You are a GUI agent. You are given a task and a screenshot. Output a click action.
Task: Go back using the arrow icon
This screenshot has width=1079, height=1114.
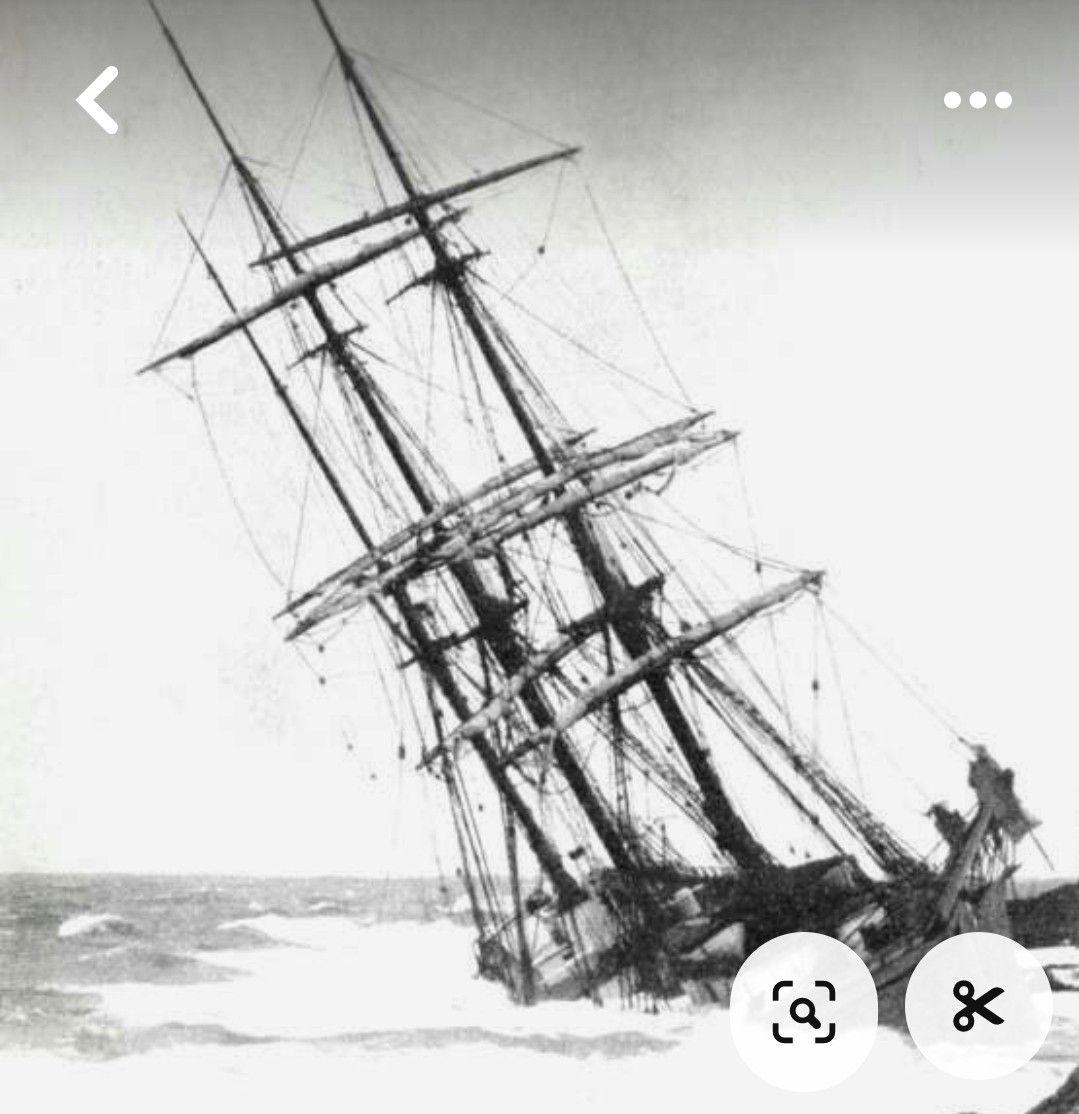point(98,100)
